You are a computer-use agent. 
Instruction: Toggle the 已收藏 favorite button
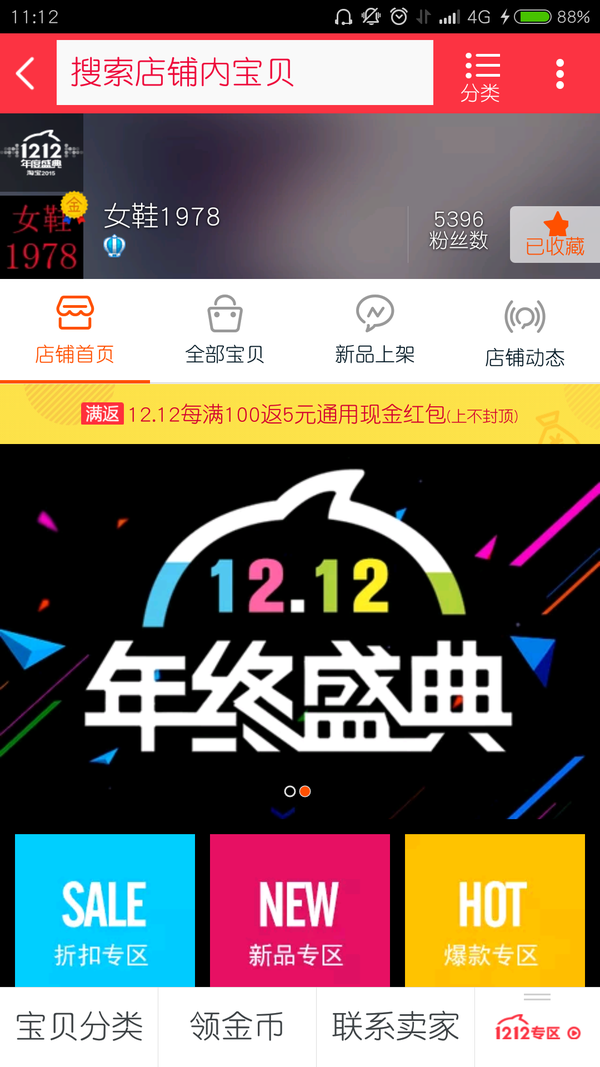555,235
